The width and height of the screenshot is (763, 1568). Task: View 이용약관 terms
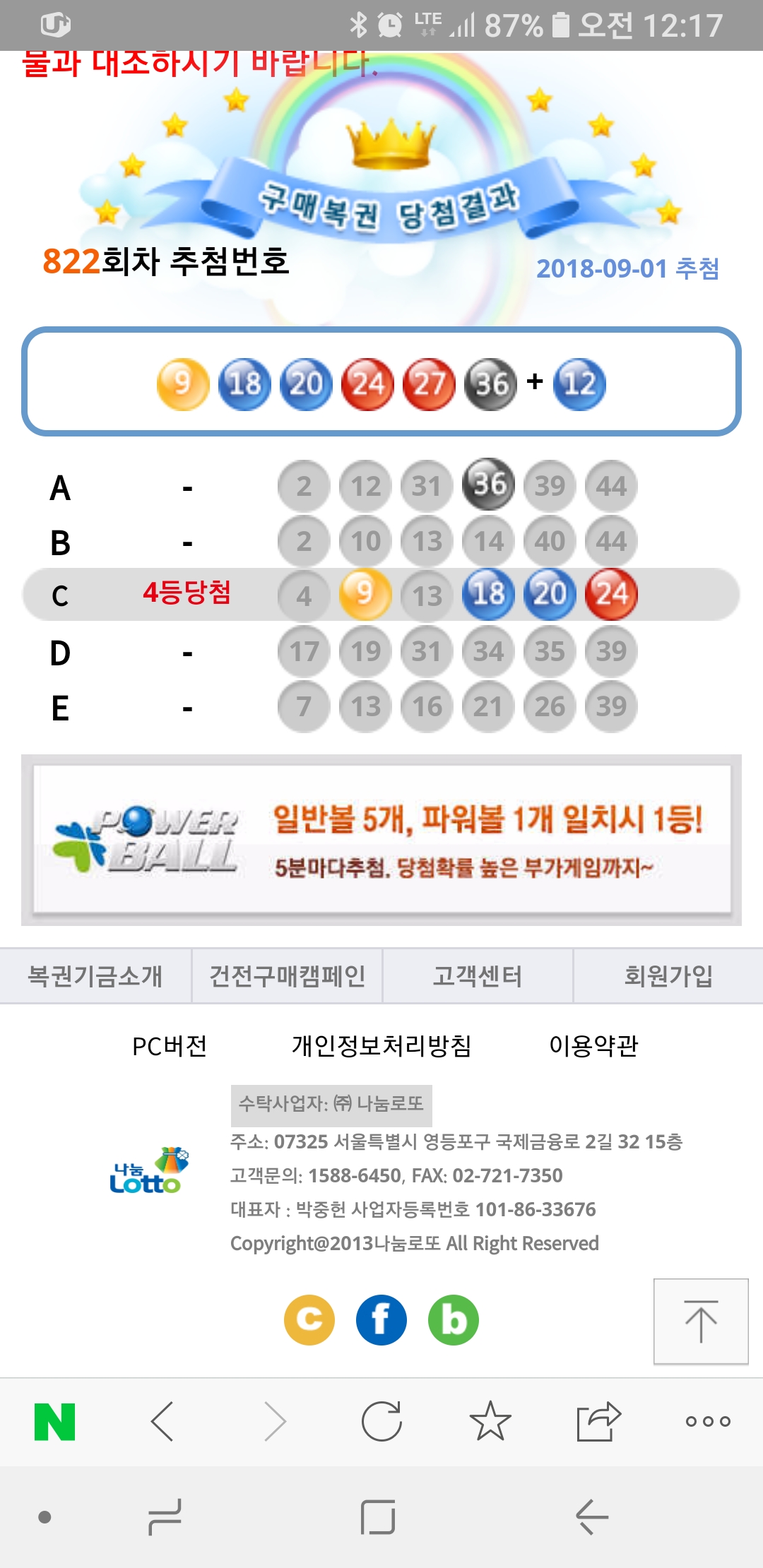click(593, 1046)
